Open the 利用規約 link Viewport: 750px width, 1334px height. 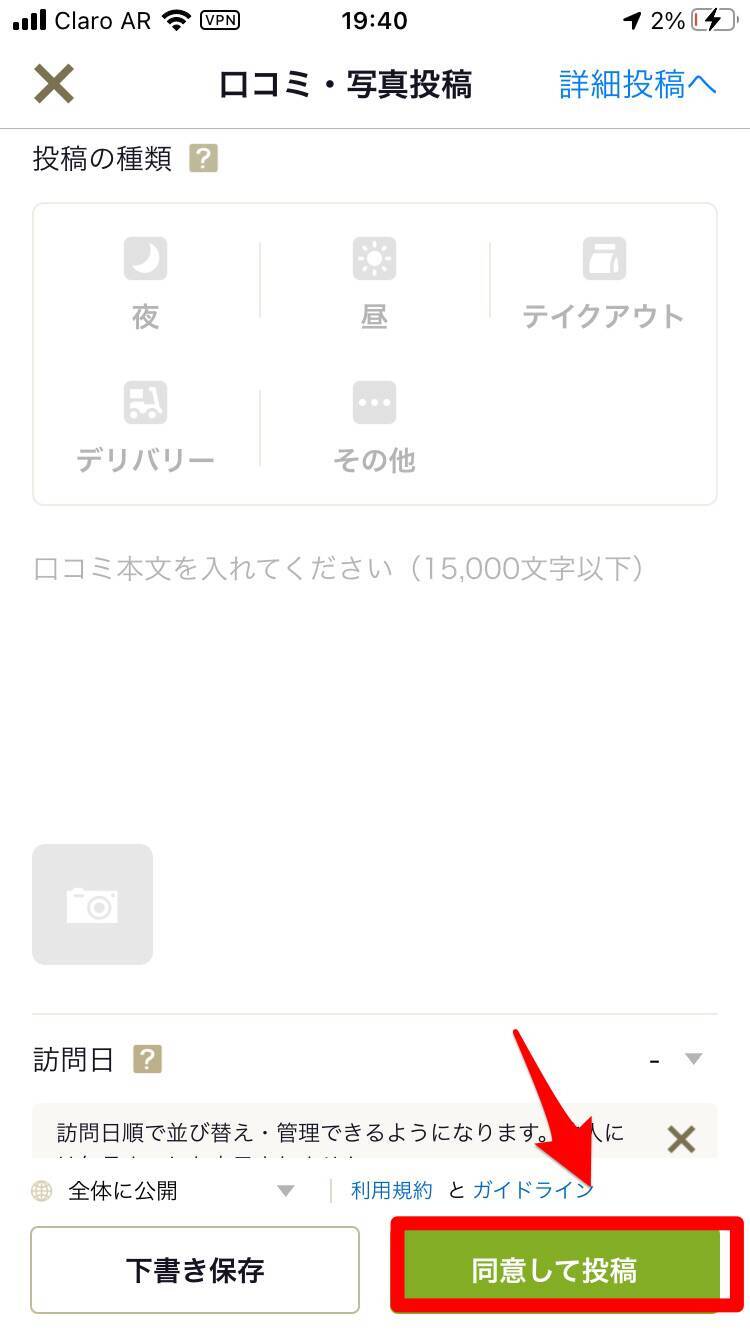point(392,1190)
